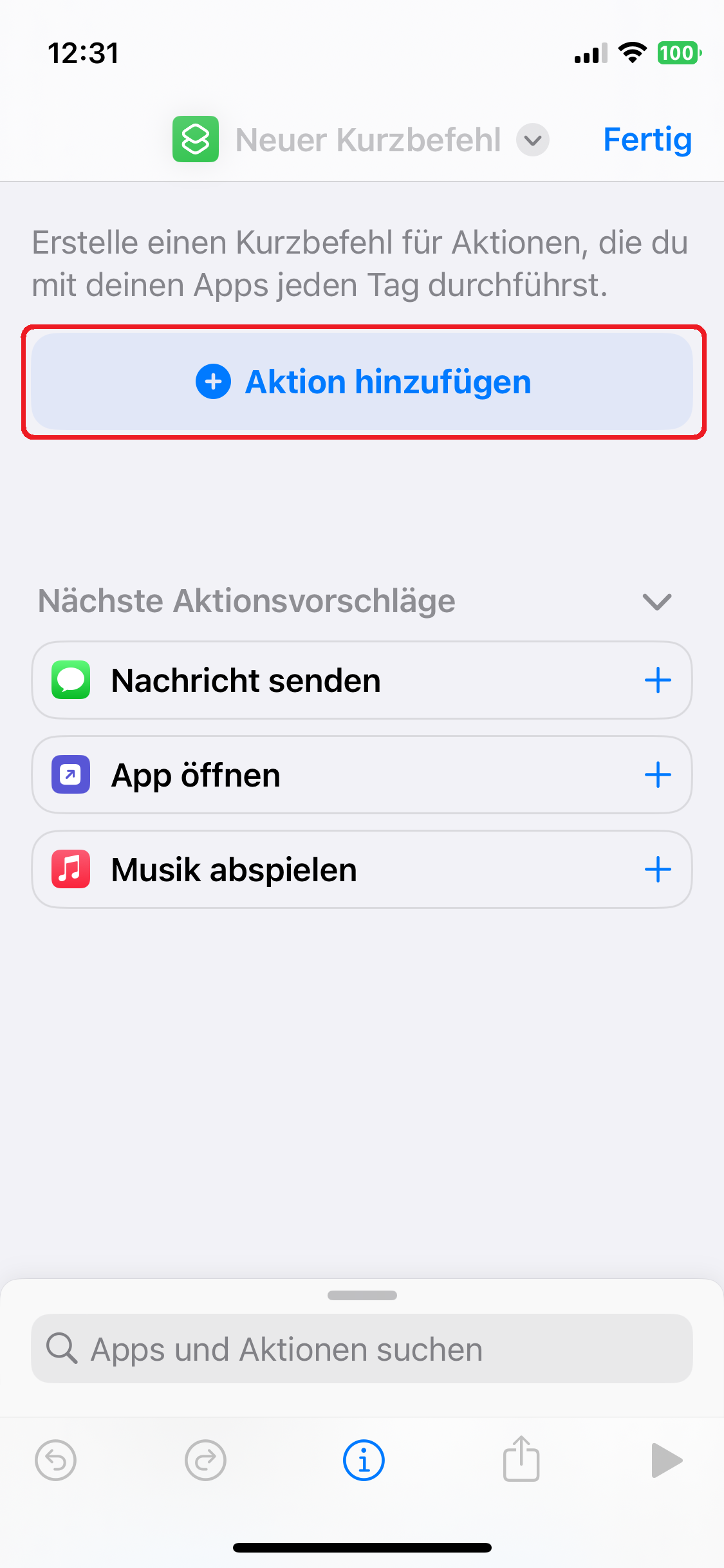Add the Nachricht senden action
Screen dimensions: 724x1568
tap(658, 680)
